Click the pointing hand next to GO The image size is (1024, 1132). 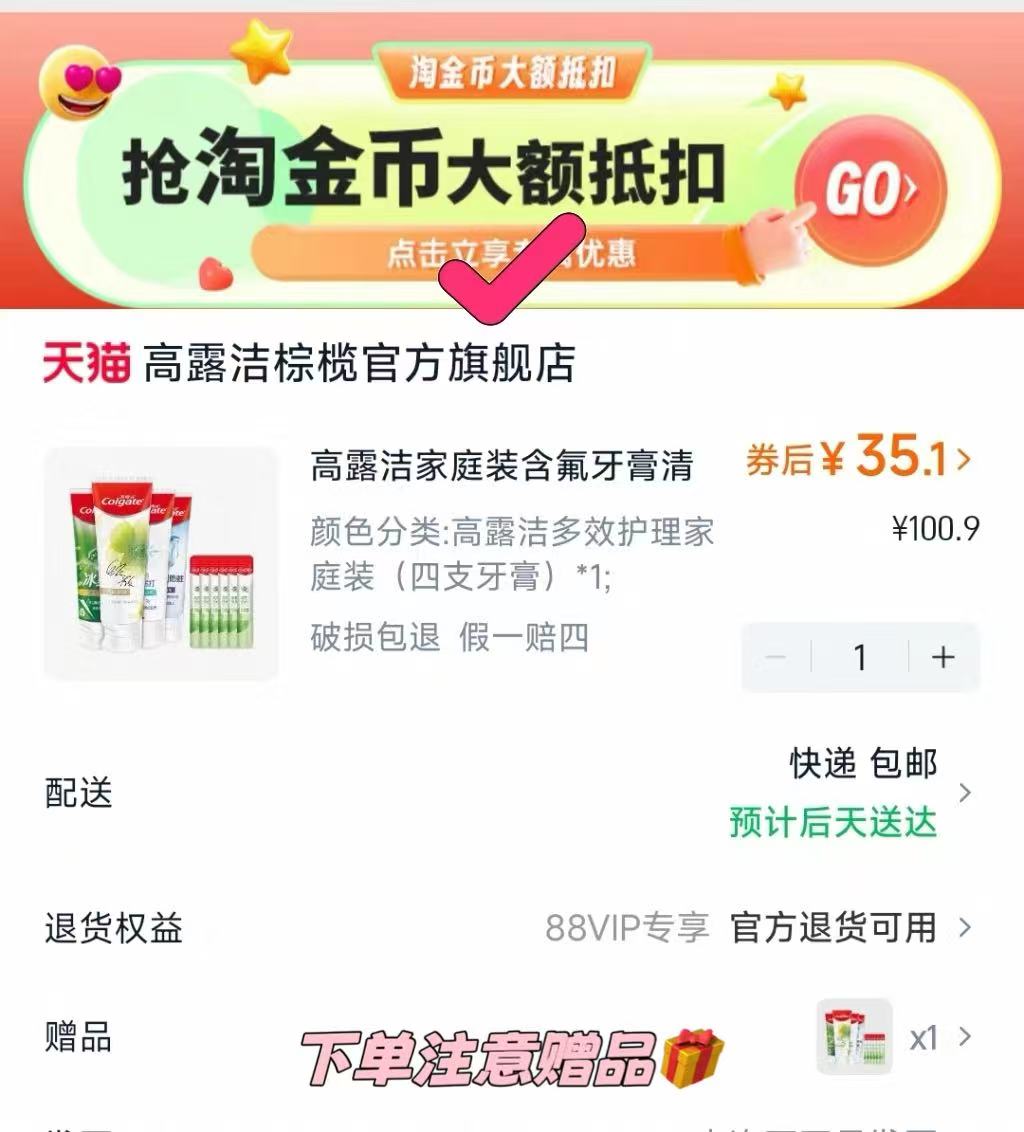[x=778, y=238]
